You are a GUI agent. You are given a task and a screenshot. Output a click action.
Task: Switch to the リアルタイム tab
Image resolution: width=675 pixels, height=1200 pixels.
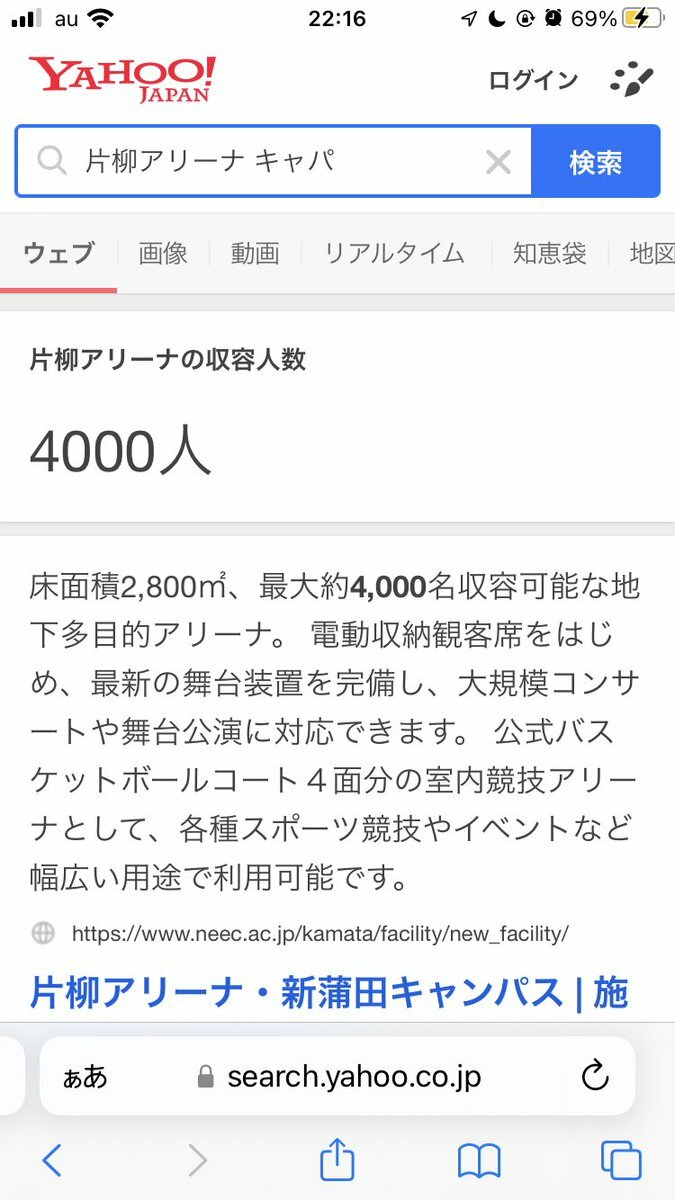click(x=394, y=253)
